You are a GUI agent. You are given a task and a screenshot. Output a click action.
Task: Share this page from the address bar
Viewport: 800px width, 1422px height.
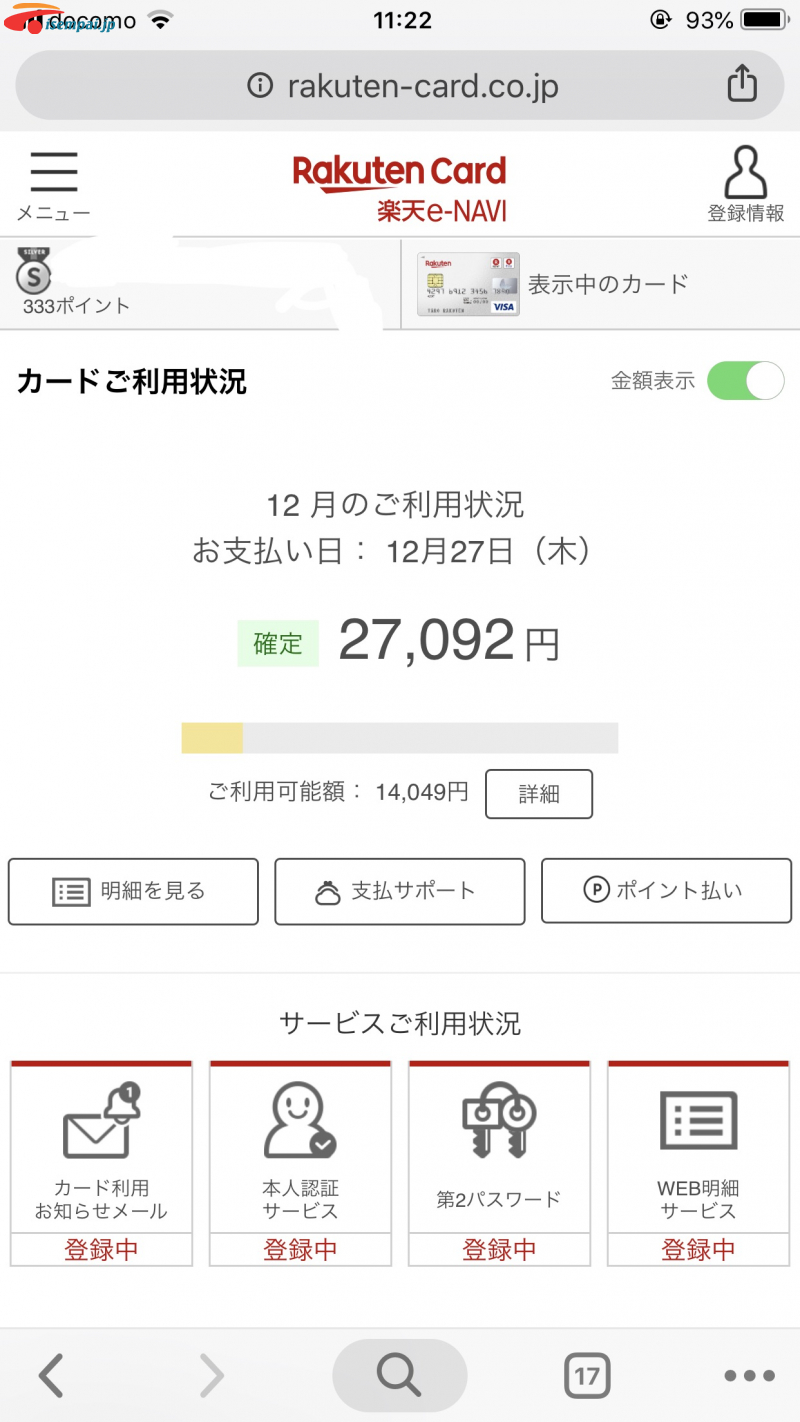point(741,84)
